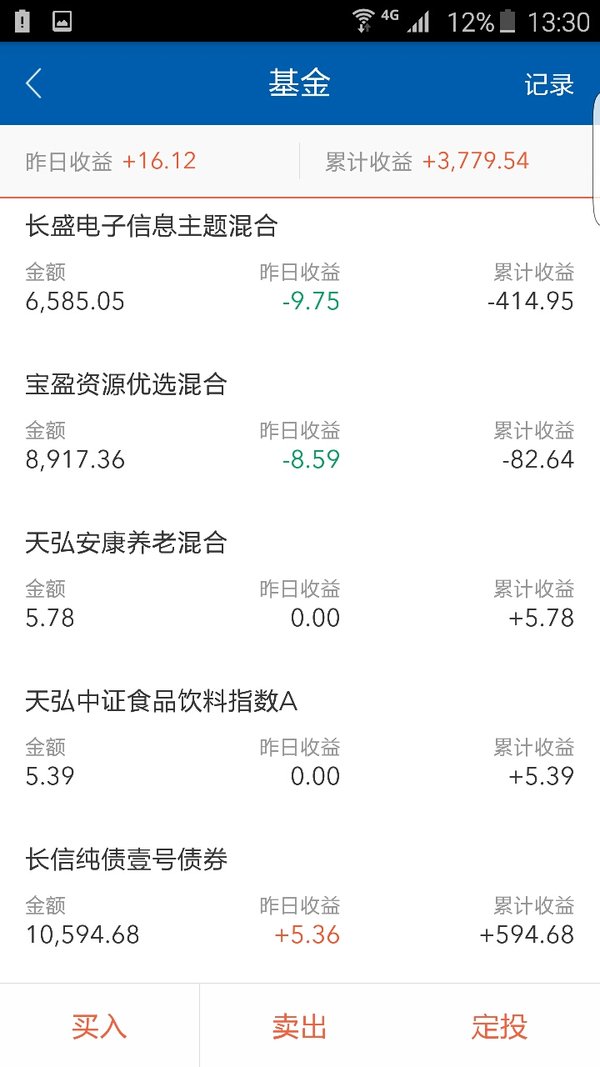Open the 记录 records page
Screen dimensions: 600x1067
549,84
